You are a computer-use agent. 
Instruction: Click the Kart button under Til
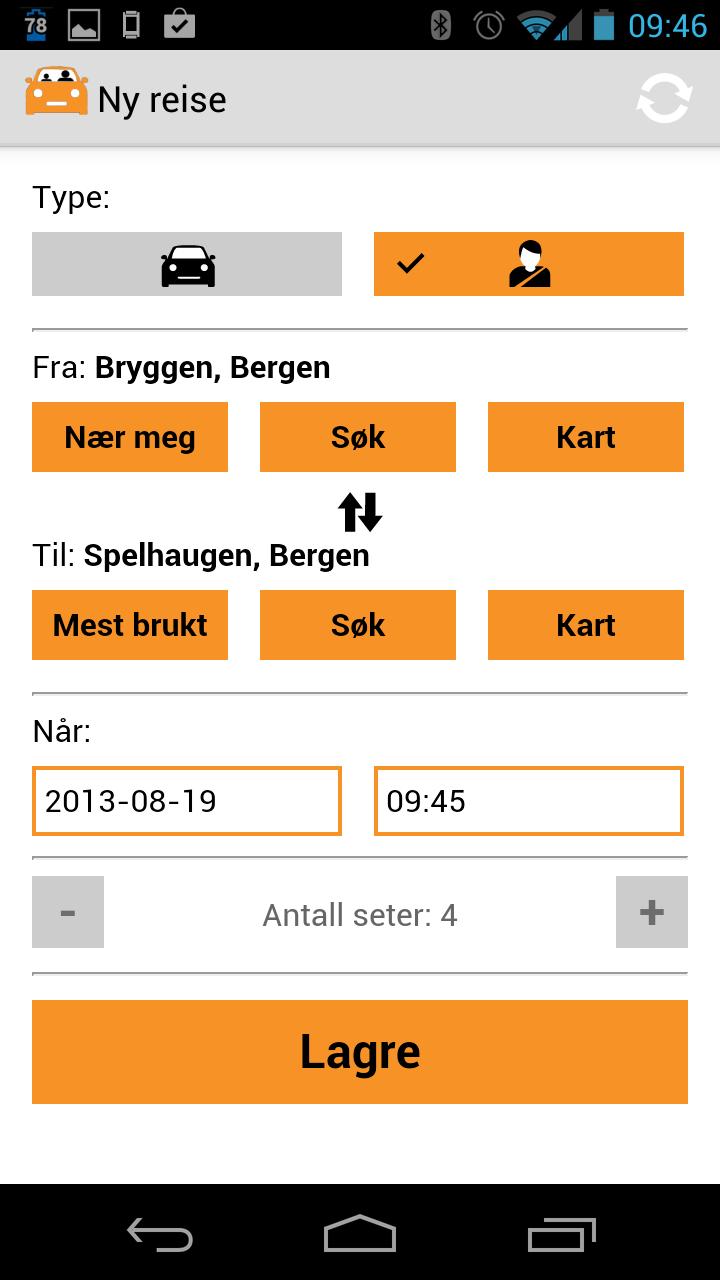pos(585,624)
